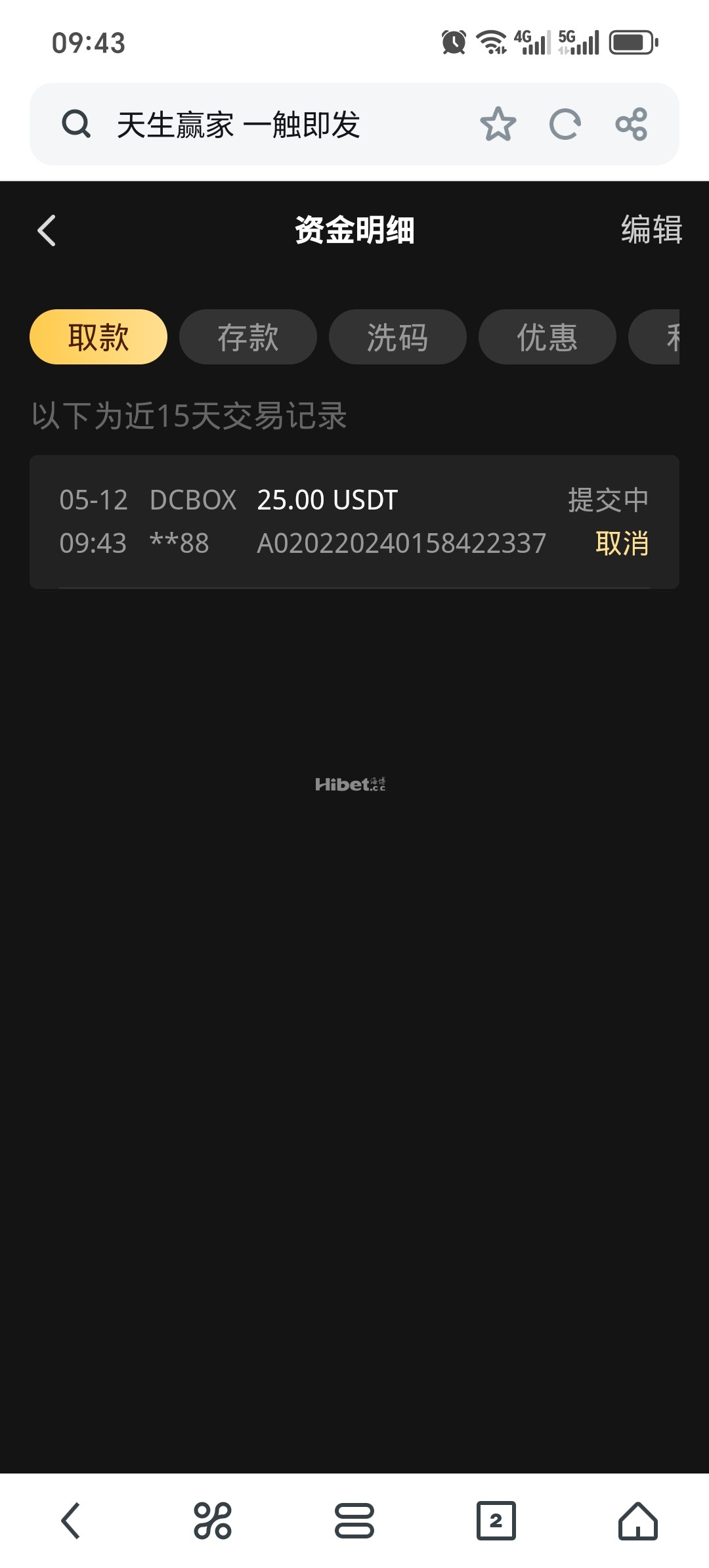The image size is (709, 1568).
Task: Tap the search field with 天生赢家 text
Action: tap(263, 123)
